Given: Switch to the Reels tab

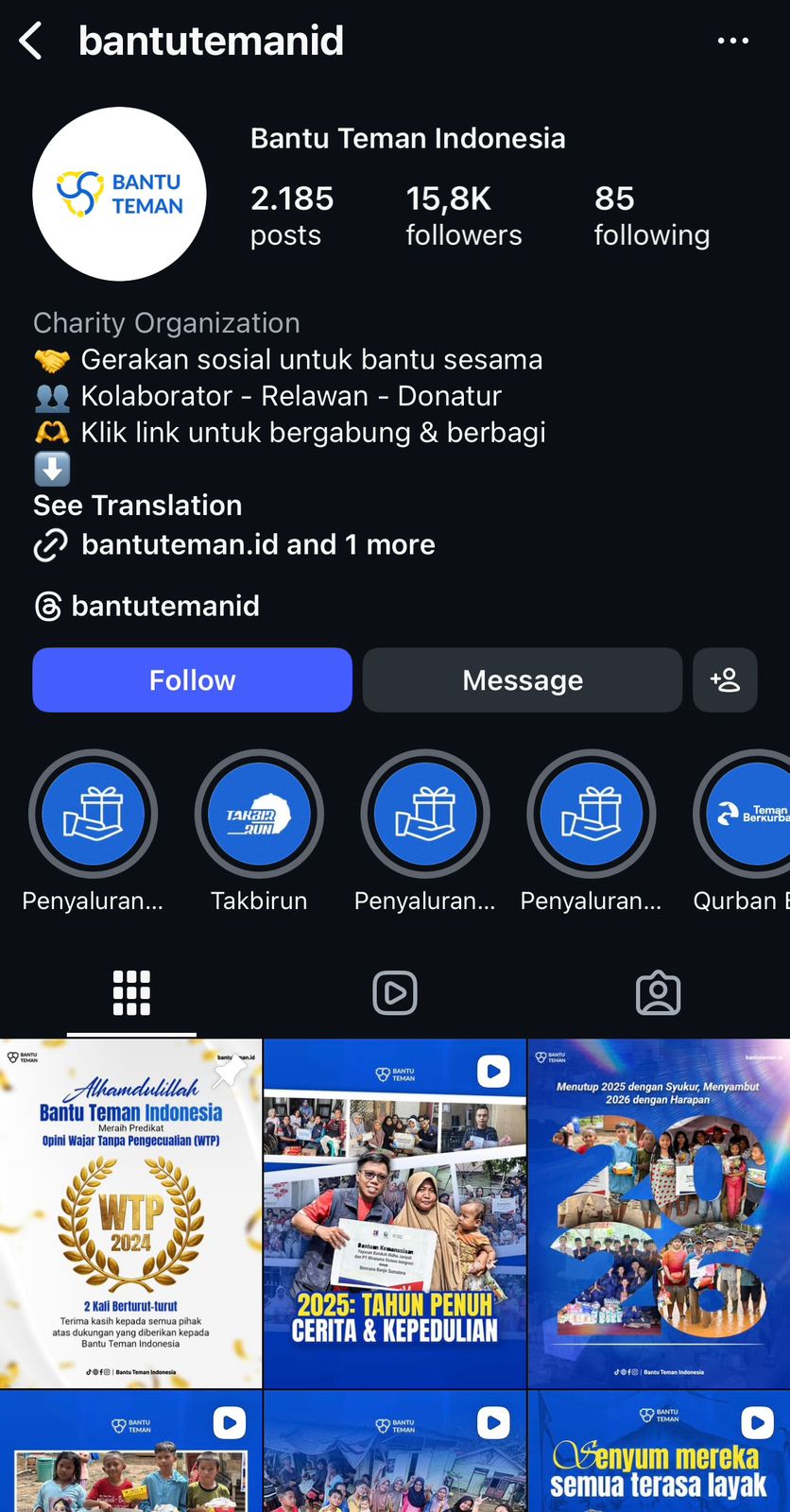Looking at the screenshot, I should (x=395, y=993).
